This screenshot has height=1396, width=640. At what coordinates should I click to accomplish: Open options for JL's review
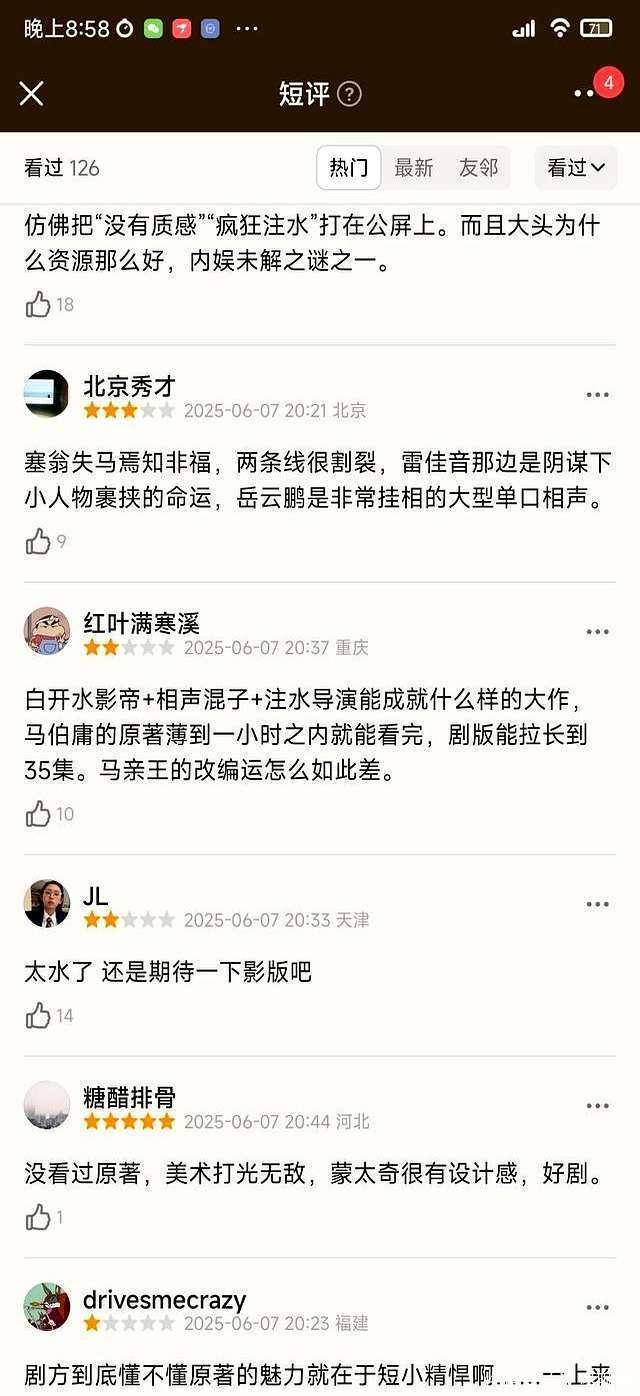598,904
